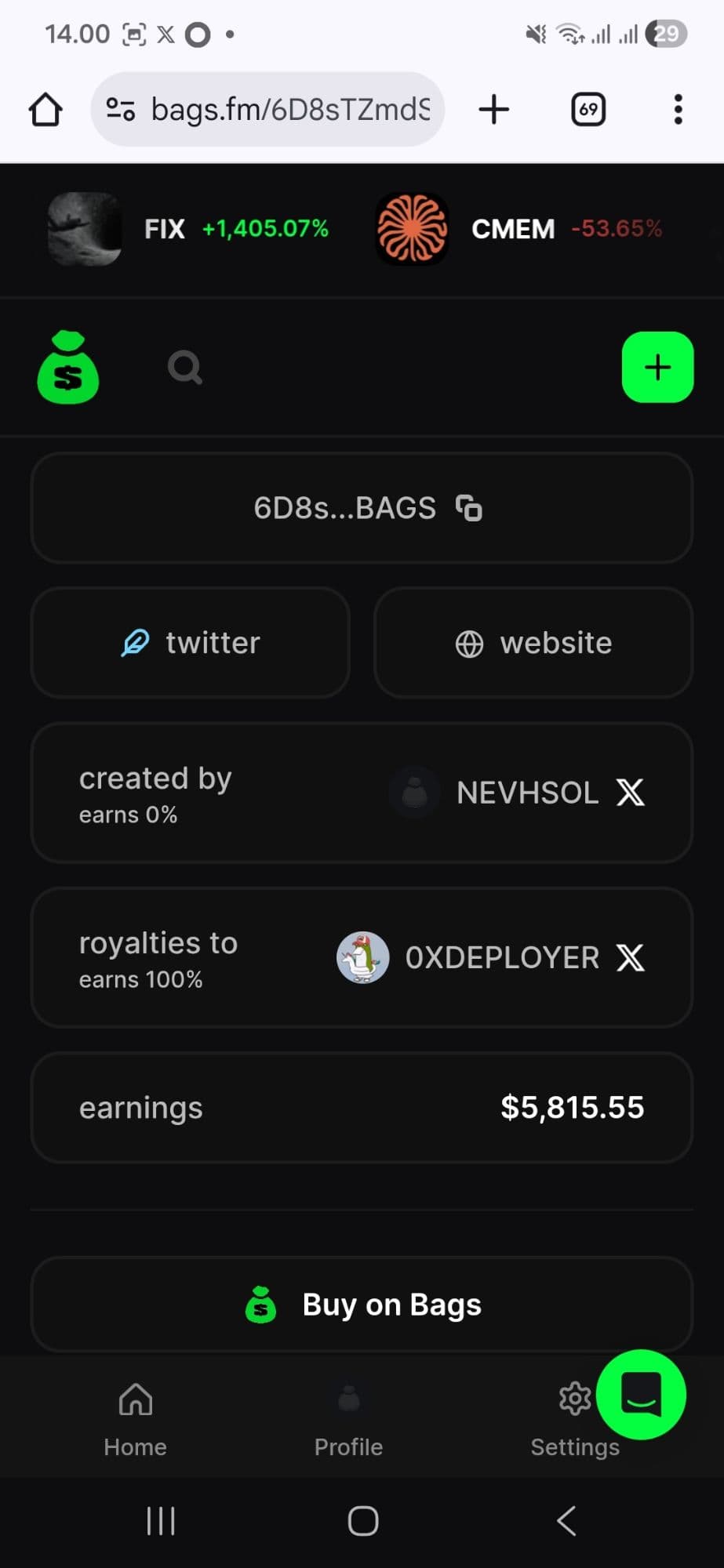Open the green chat support bubble
724x1568 pixels.
coord(641,1395)
